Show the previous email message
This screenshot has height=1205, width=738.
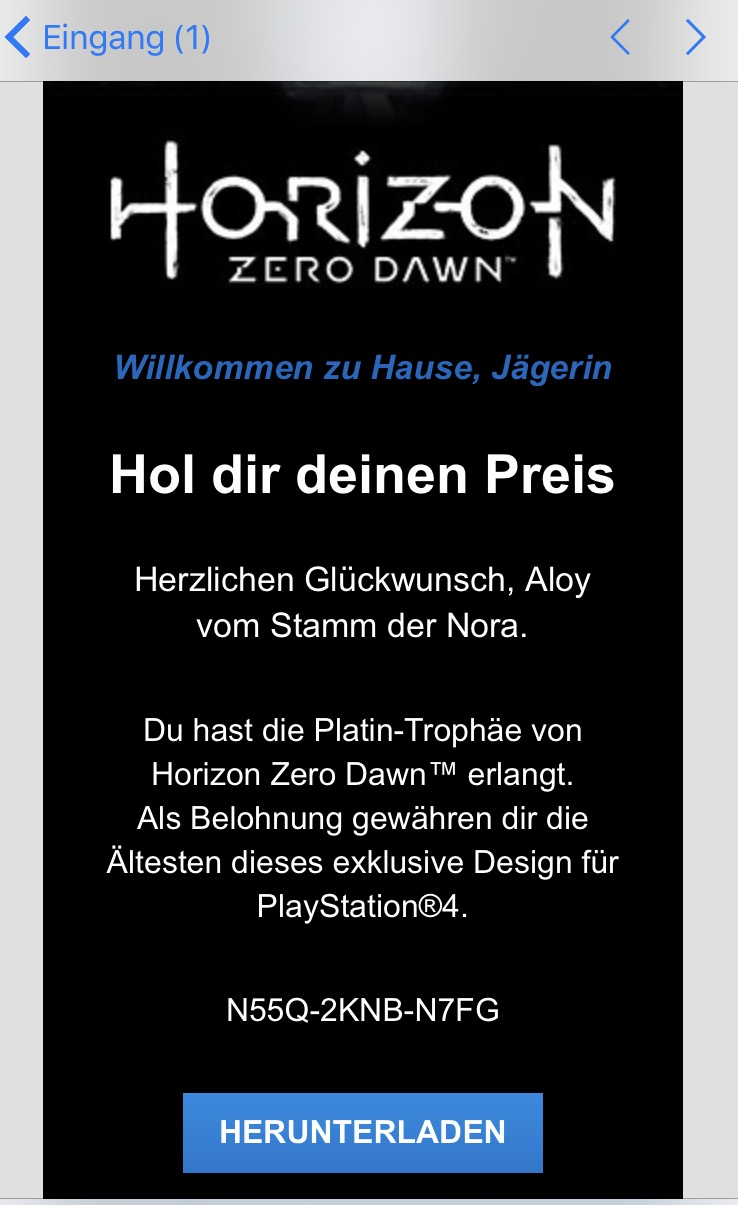tap(620, 38)
